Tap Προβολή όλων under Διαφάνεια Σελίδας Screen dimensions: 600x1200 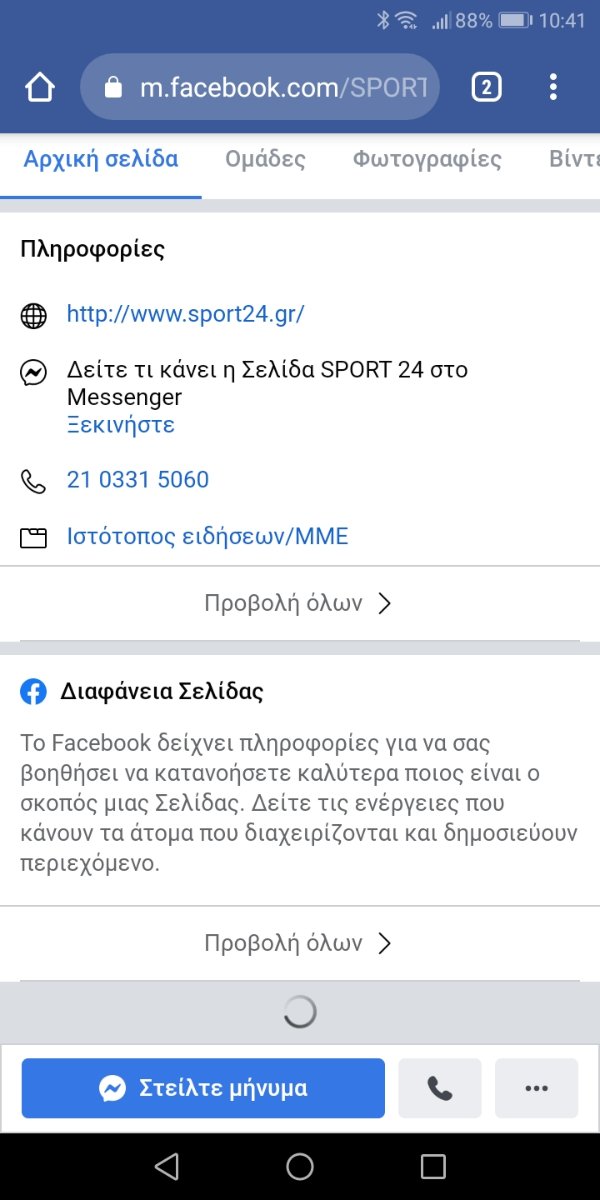300,943
